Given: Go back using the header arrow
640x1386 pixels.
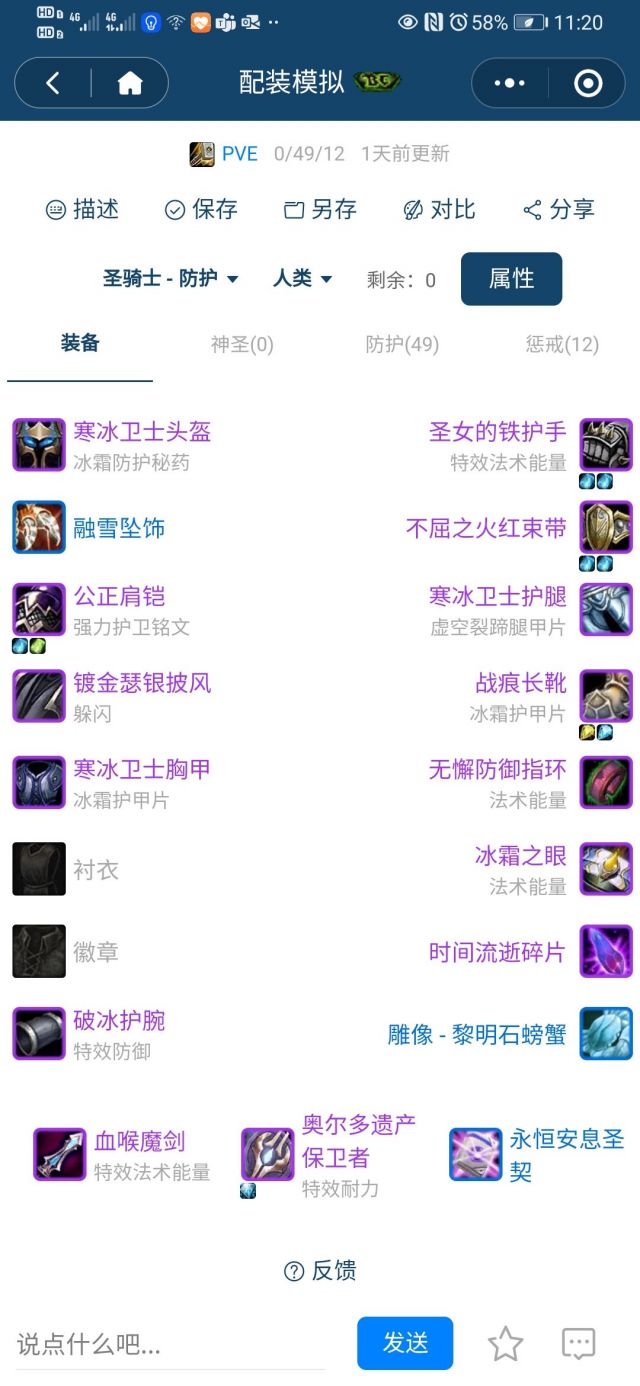Looking at the screenshot, I should tap(53, 84).
